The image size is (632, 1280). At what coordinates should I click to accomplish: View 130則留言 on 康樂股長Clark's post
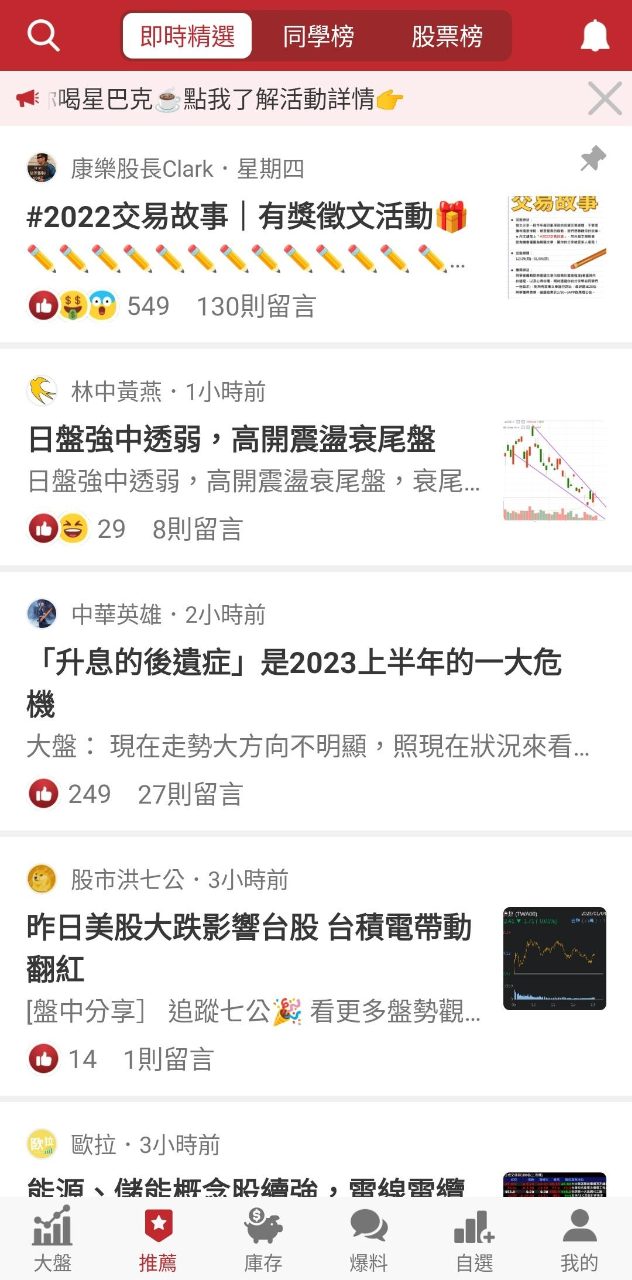pyautogui.click(x=256, y=306)
